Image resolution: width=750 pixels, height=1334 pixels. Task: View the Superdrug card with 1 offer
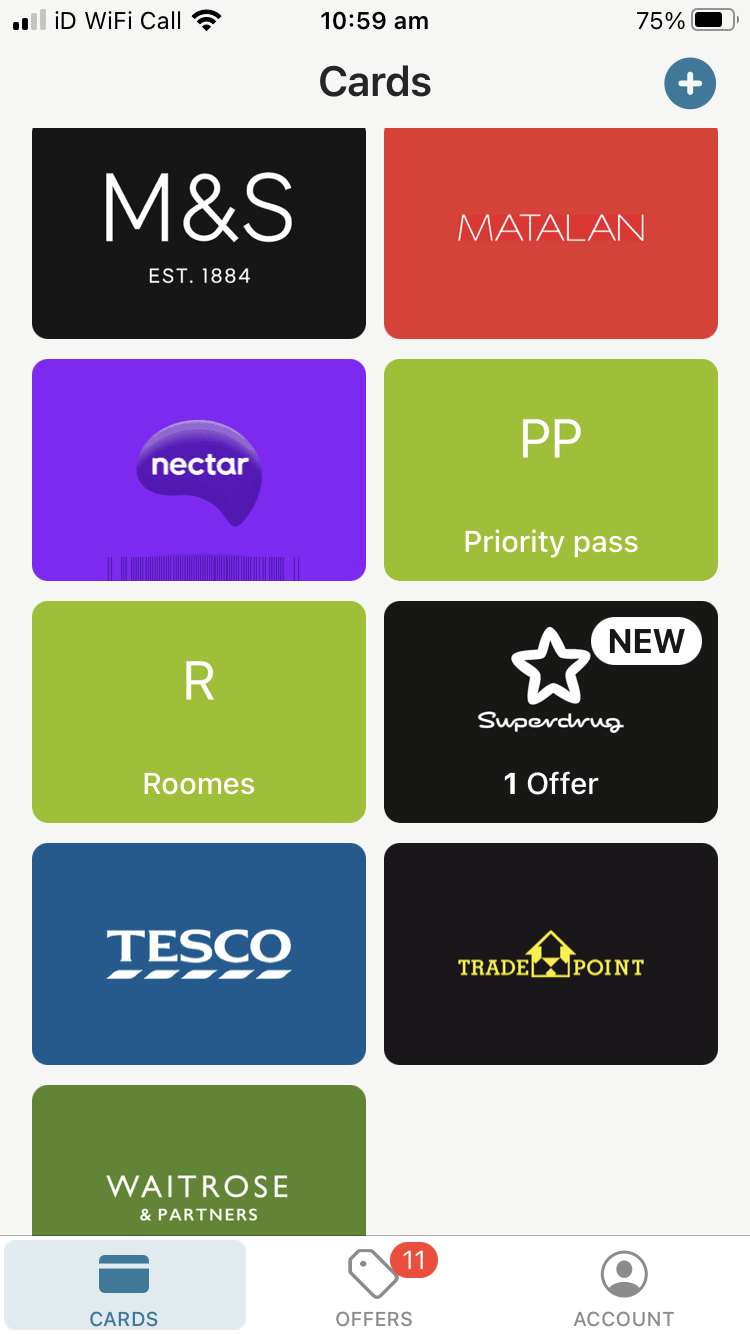coord(551,712)
